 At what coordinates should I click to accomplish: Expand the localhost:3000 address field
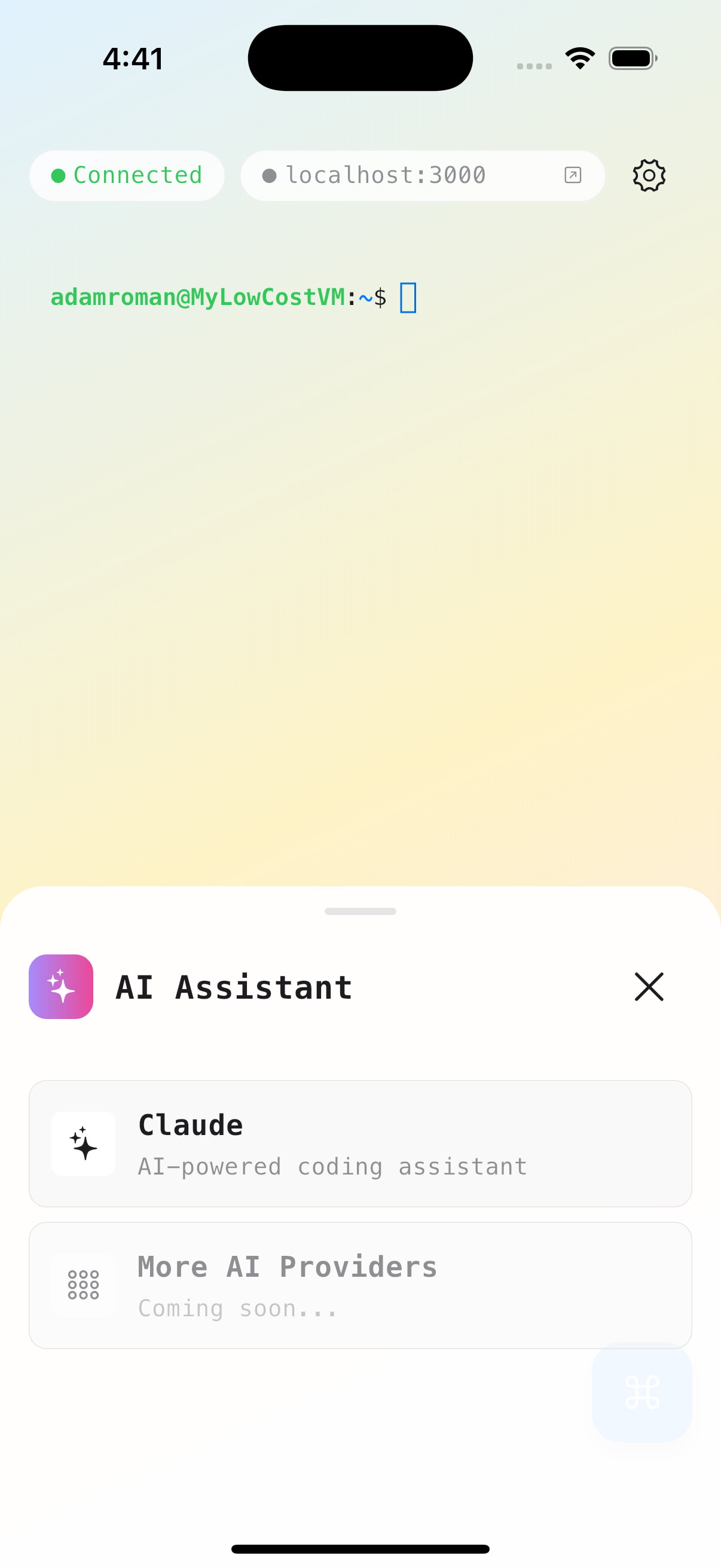coord(422,175)
